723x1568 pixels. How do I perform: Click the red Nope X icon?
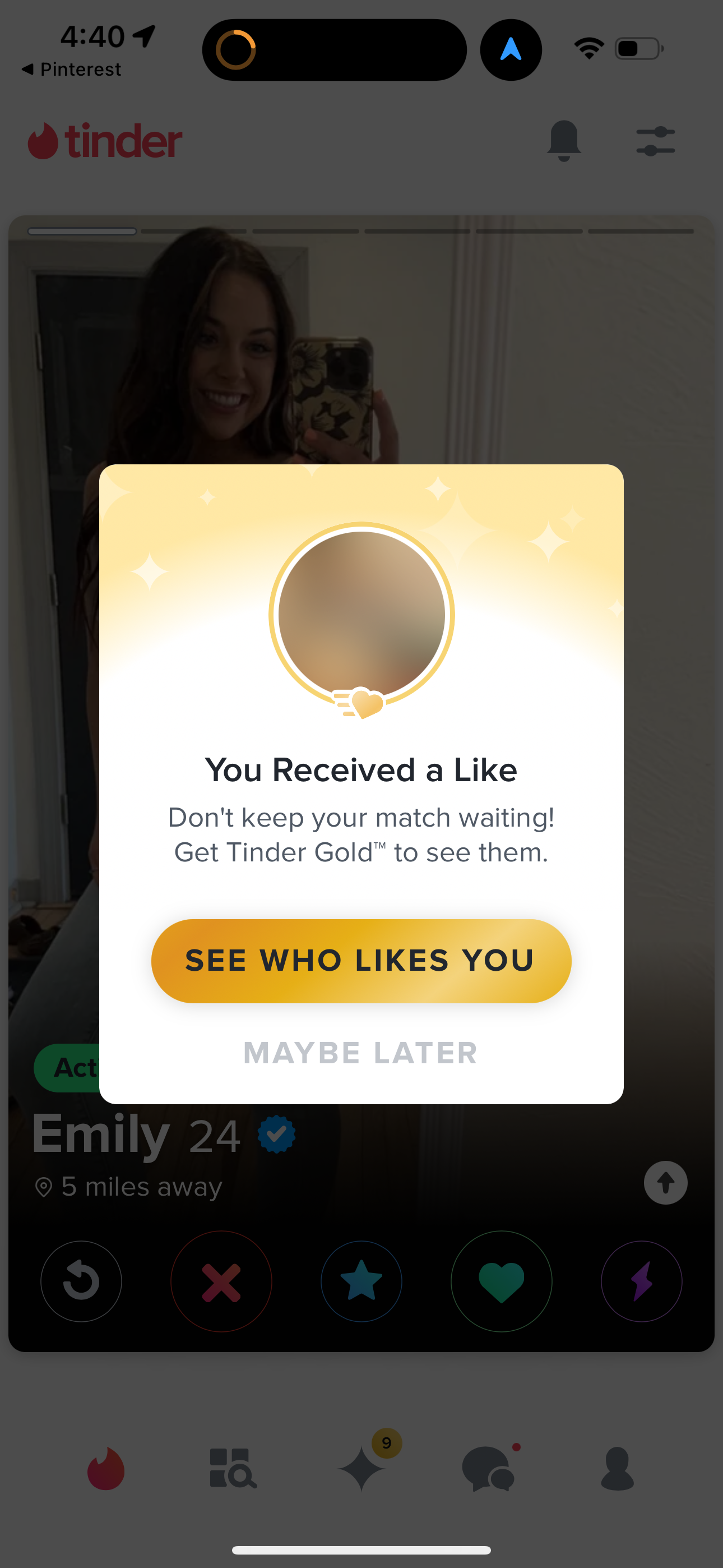[x=221, y=1281]
